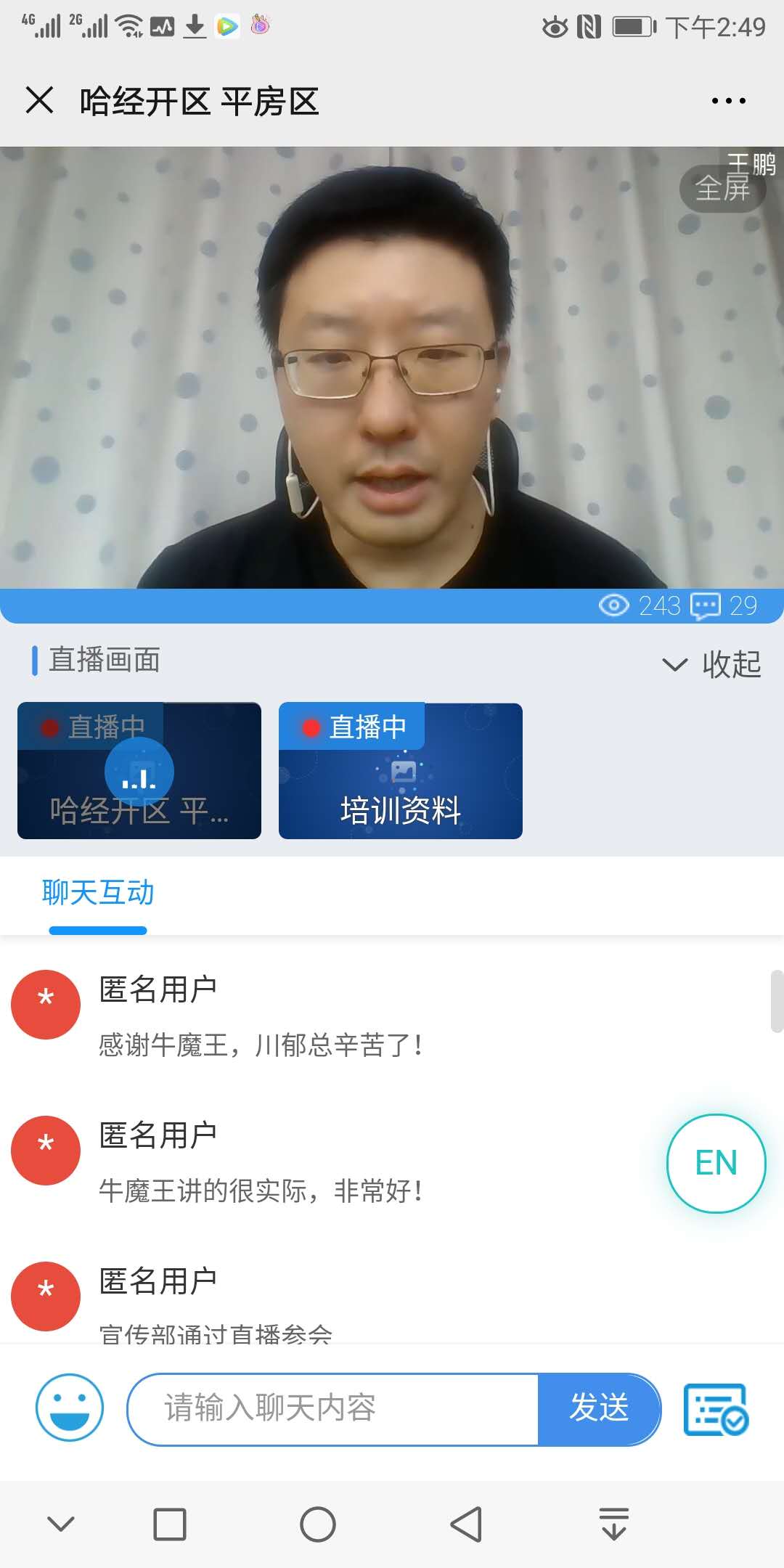Open the 培训资料 live feed
This screenshot has width=784, height=1568.
tap(401, 771)
